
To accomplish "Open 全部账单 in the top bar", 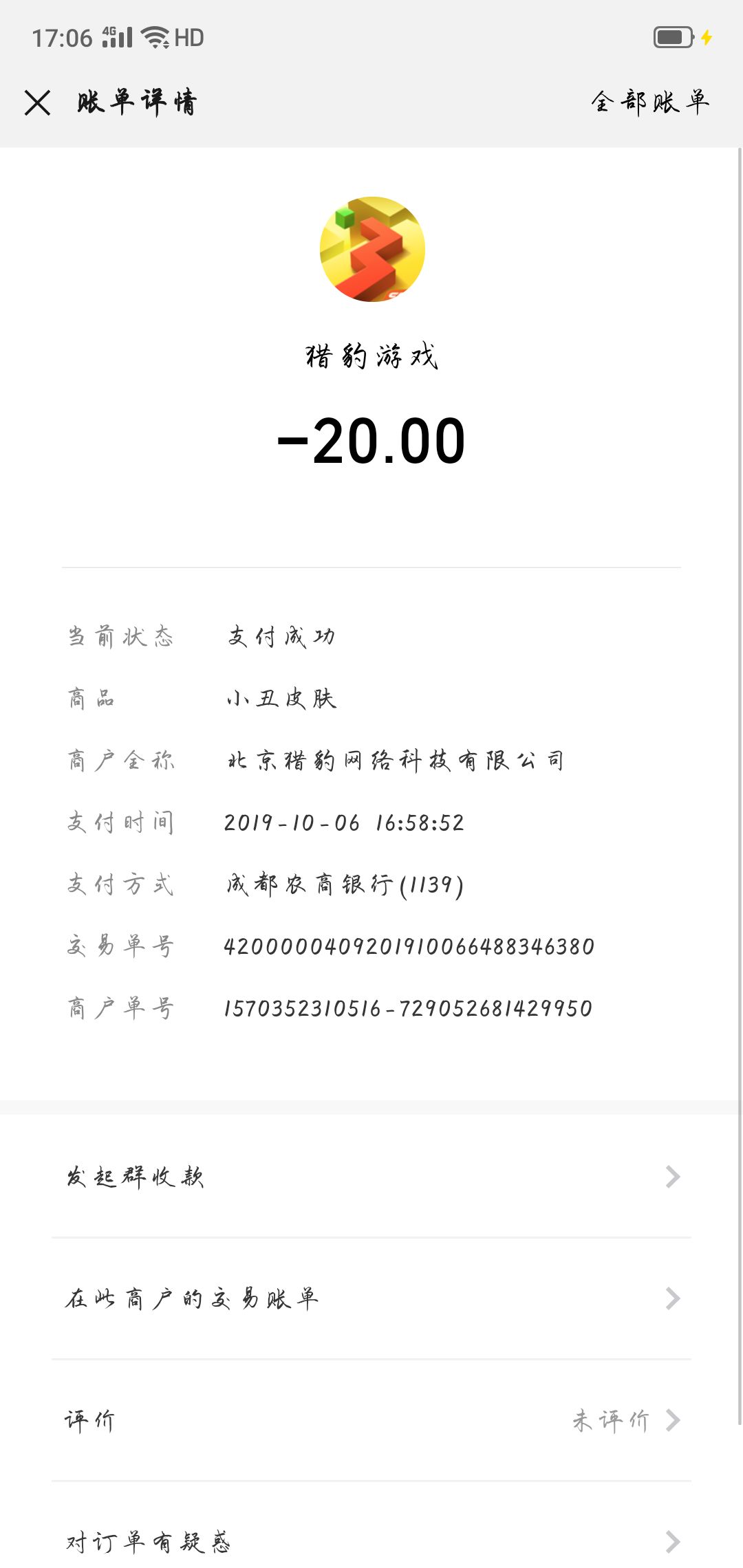I will pyautogui.click(x=650, y=102).
